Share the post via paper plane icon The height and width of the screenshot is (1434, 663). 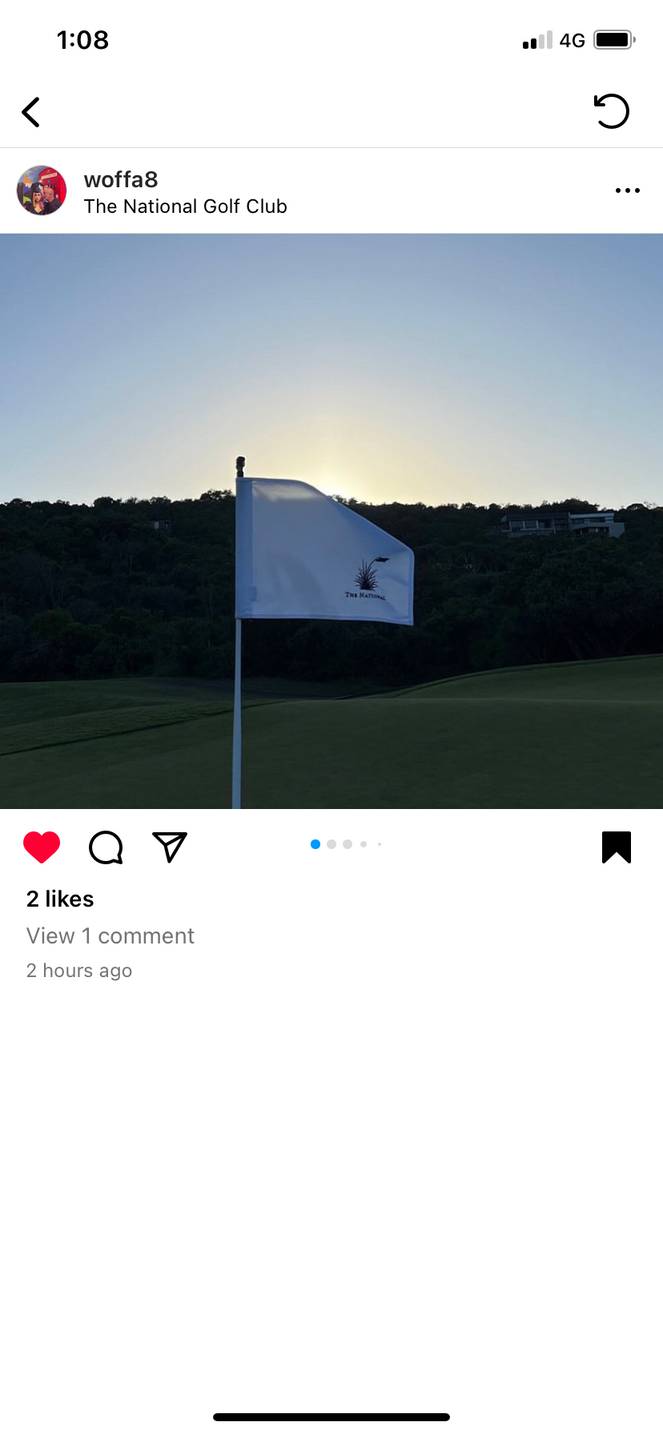(x=170, y=847)
